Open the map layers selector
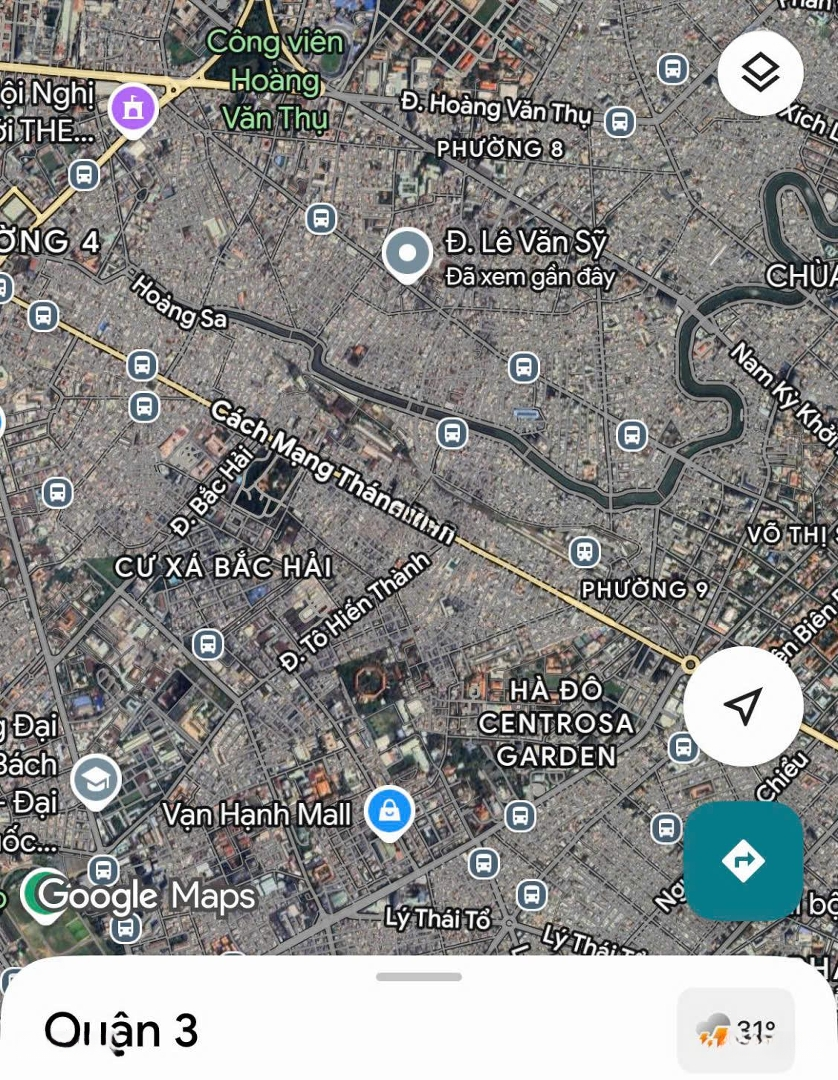838x1080 pixels. 761,73
